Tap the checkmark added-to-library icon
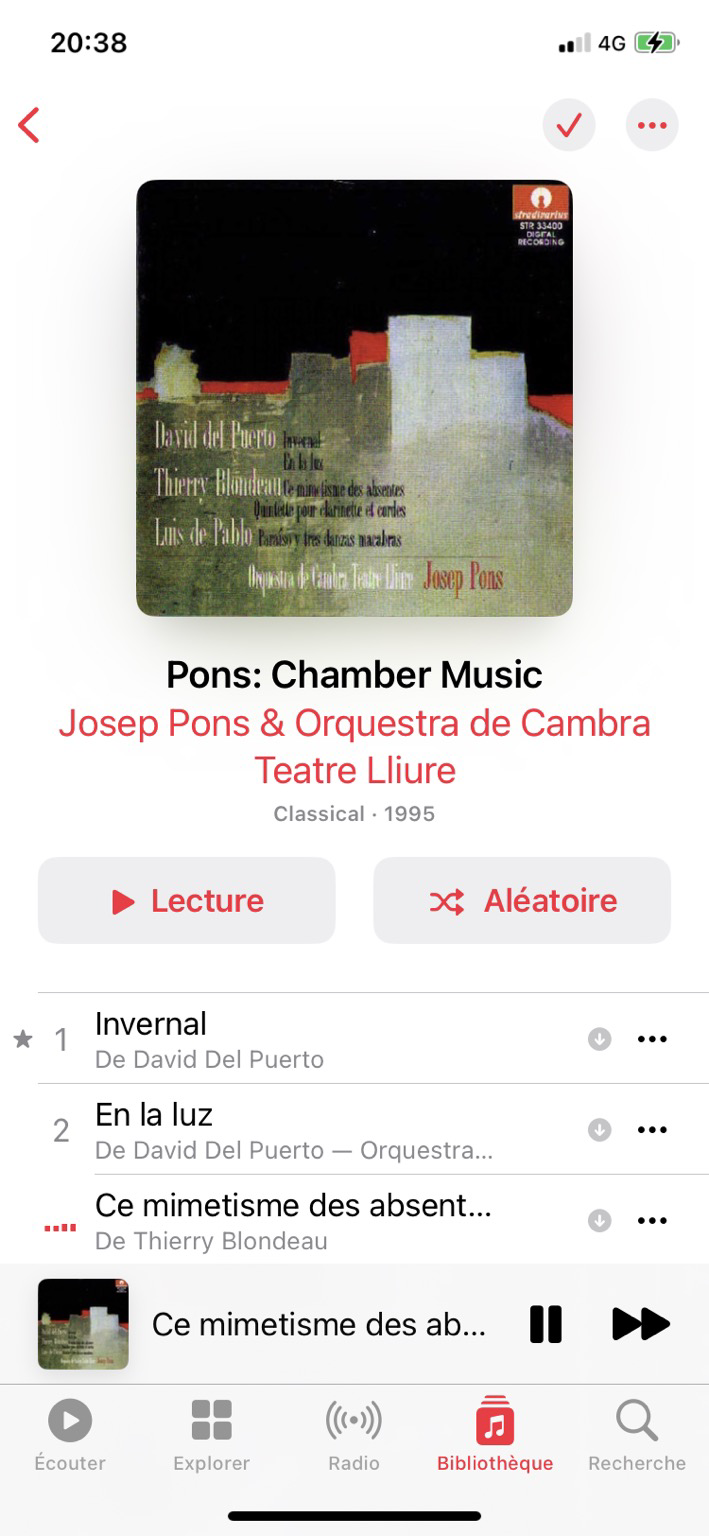 pyautogui.click(x=569, y=126)
